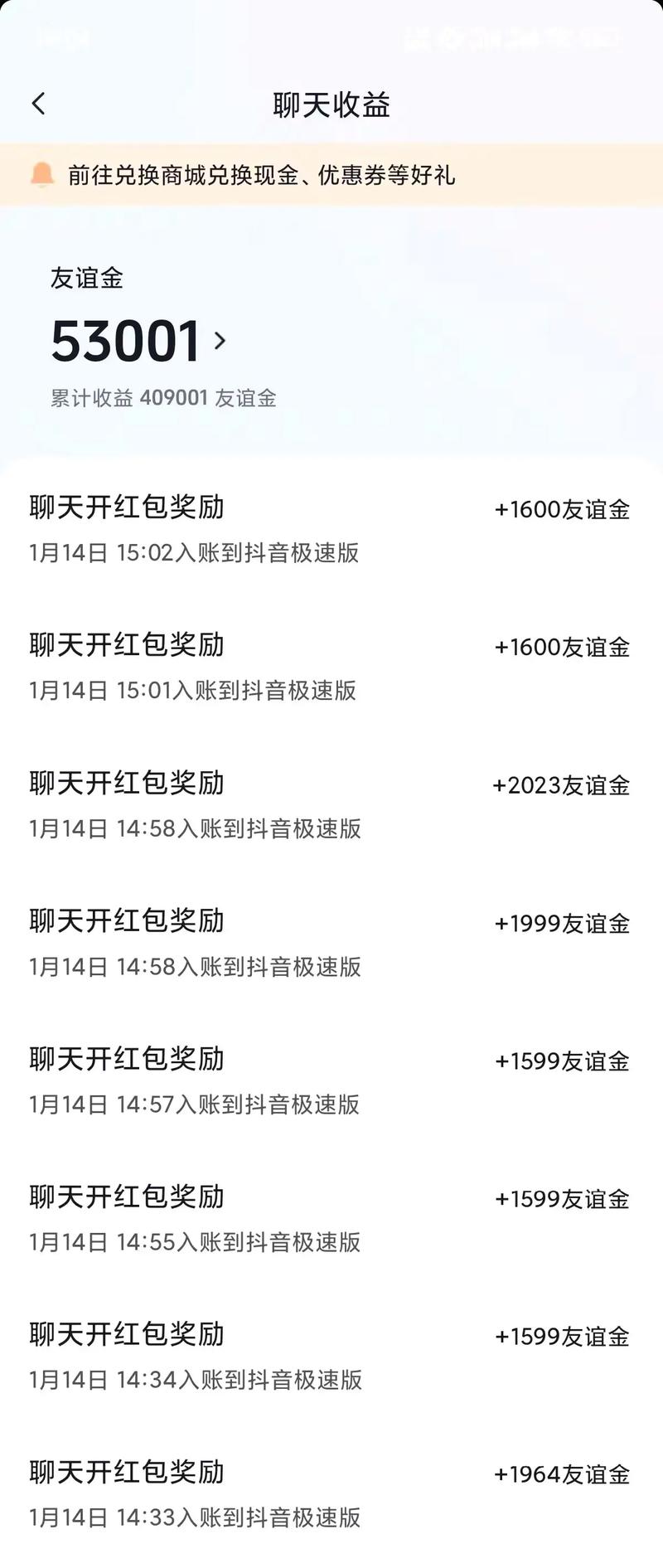Go back from the 聊天收益 page
The width and height of the screenshot is (663, 1568).
(x=38, y=104)
